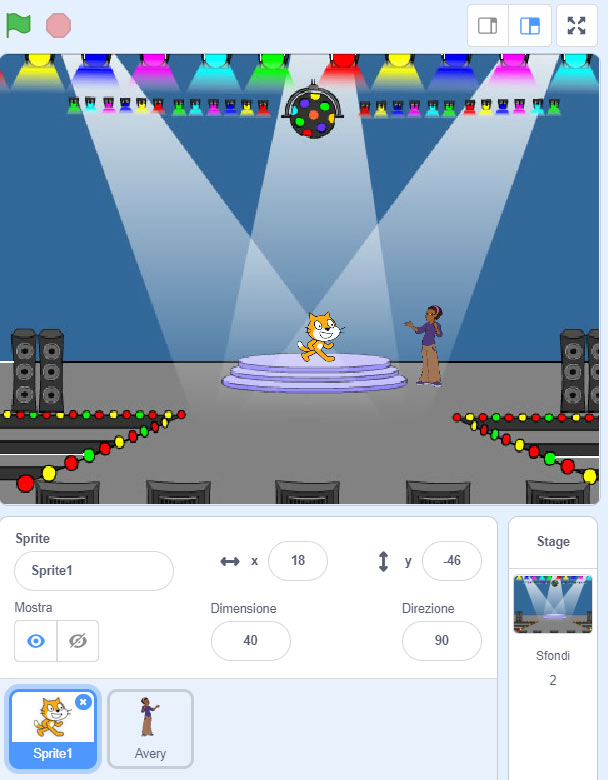Viewport: 608px width, 780px height.
Task: Edit the x position value 18
Action: click(297, 561)
